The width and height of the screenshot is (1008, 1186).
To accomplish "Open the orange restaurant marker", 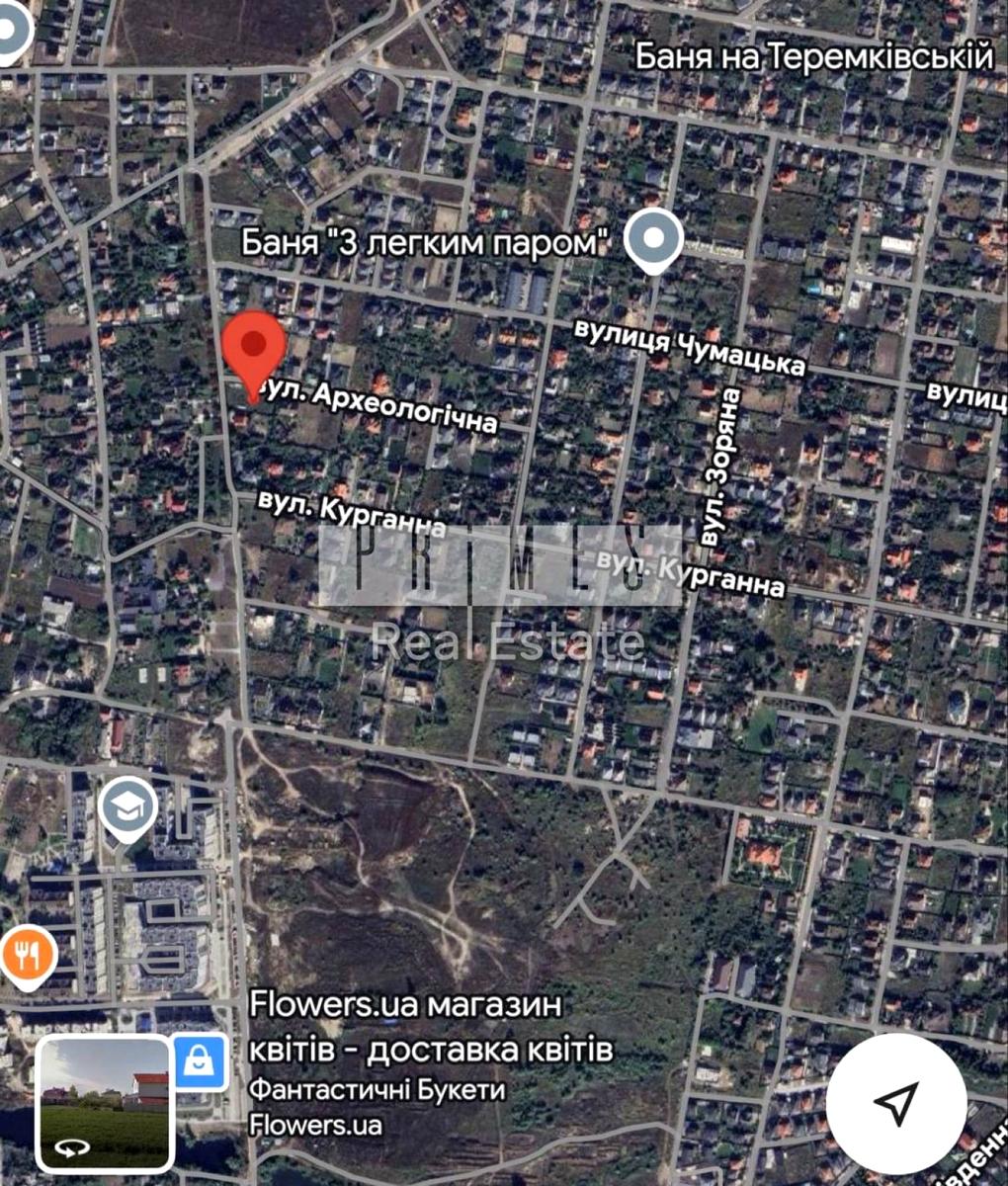I will point(27,954).
